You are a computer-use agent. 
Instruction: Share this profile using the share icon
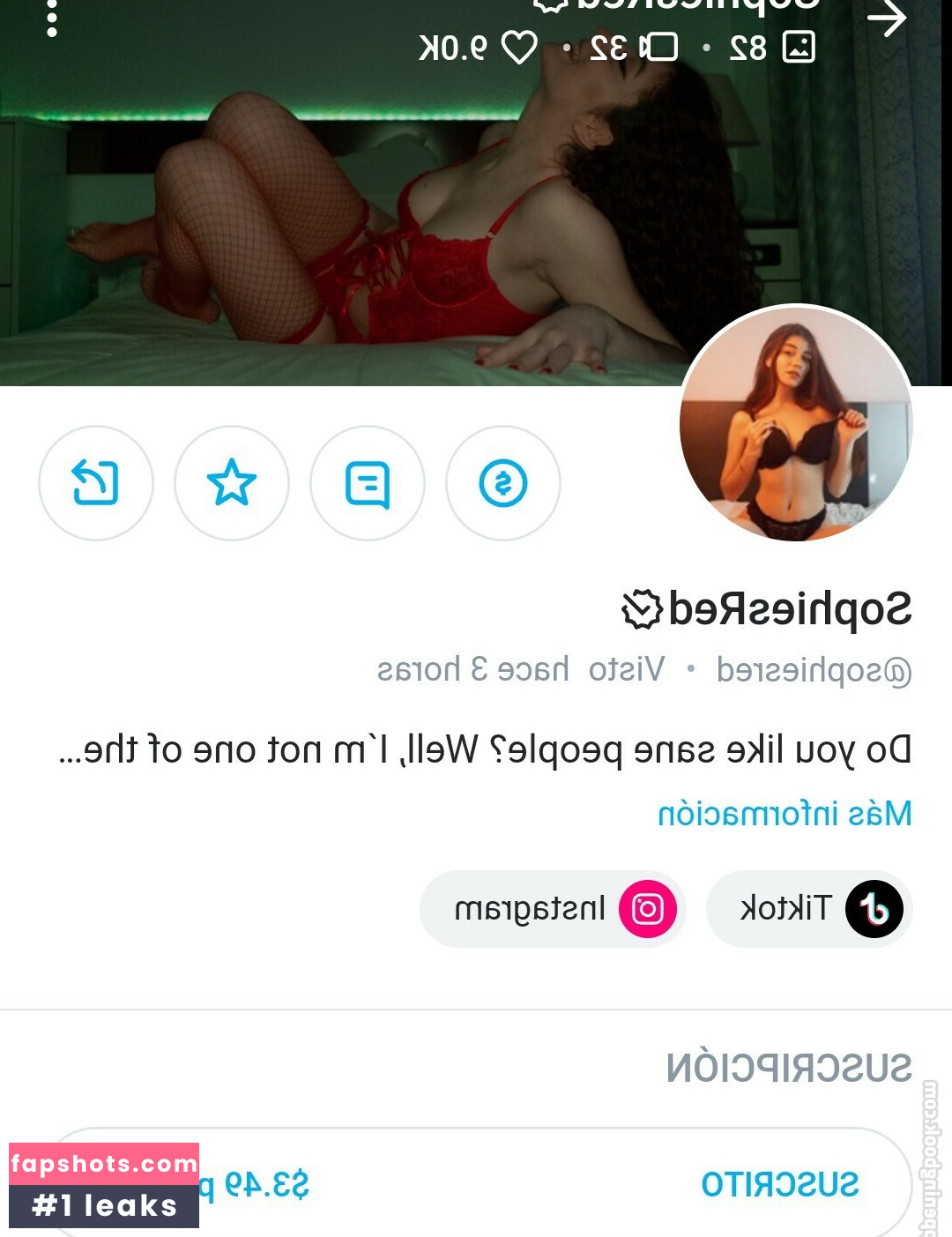(96, 483)
